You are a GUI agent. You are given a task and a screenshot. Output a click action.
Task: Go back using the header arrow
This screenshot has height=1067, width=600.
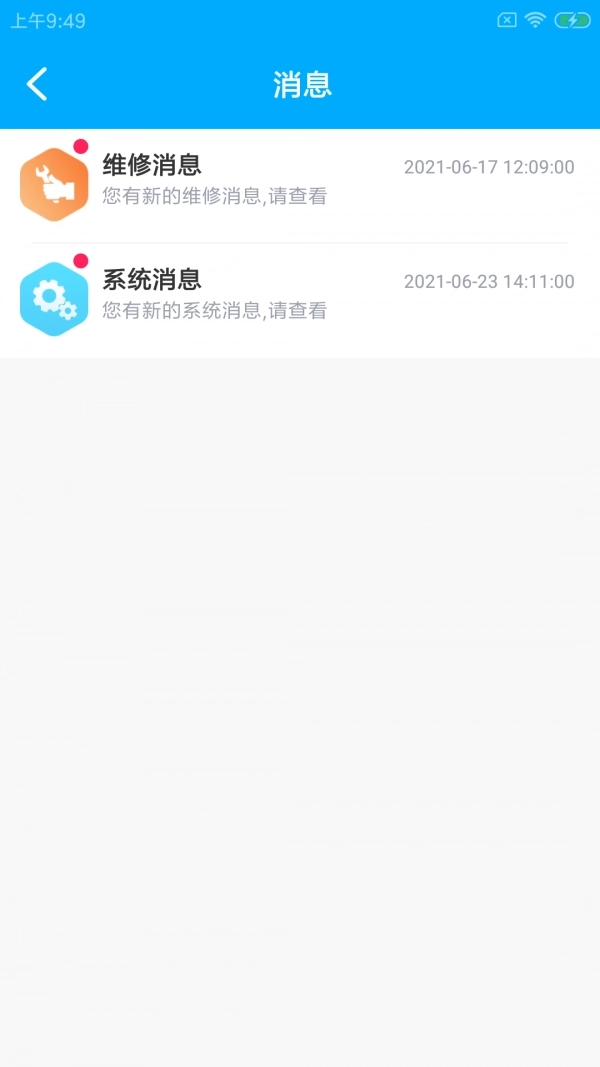click(x=37, y=84)
